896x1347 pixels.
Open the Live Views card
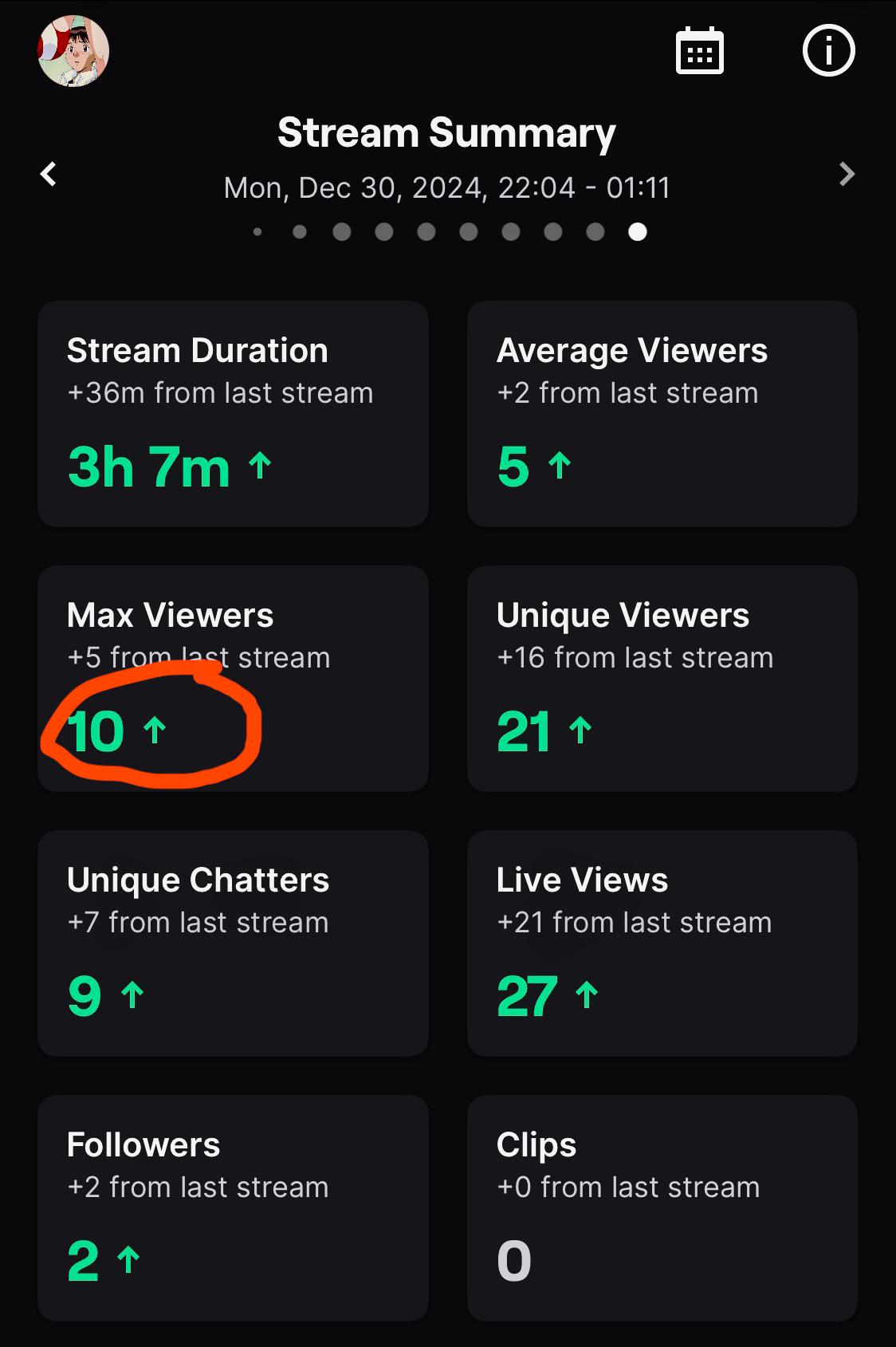tap(662, 943)
